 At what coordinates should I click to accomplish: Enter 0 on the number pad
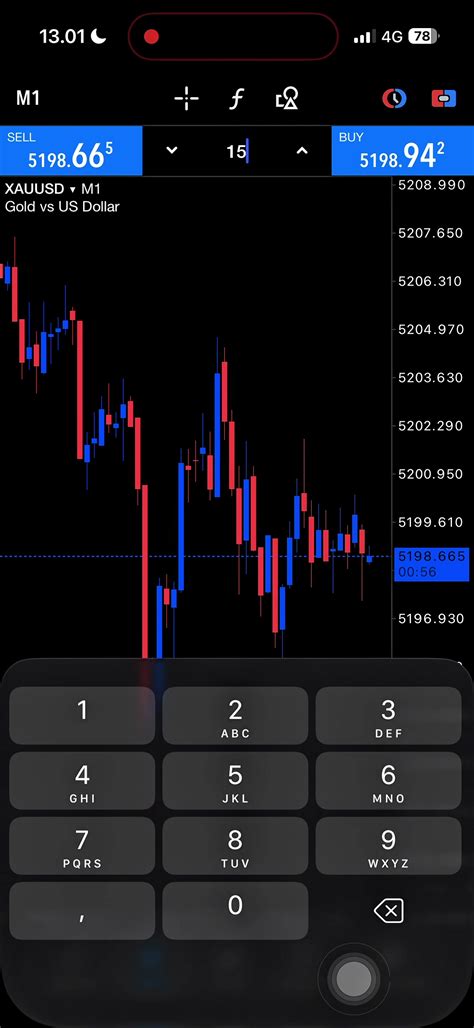[x=235, y=911]
